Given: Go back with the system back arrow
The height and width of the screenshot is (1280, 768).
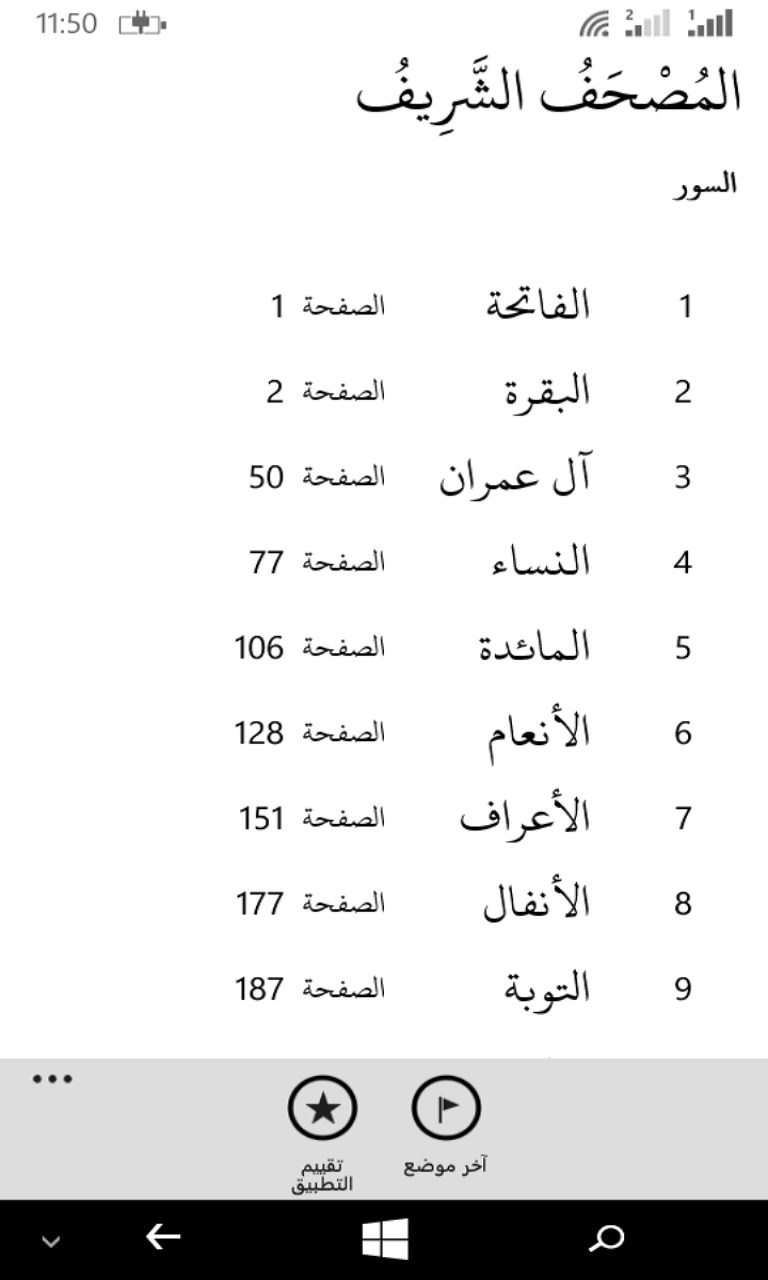Looking at the screenshot, I should [x=163, y=1239].
